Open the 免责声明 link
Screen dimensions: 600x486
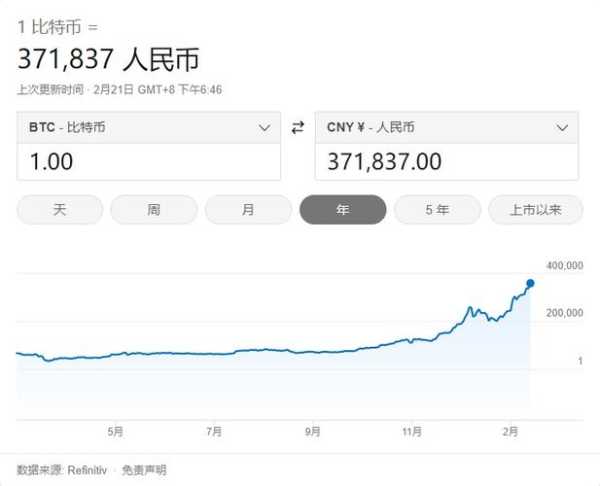144,469
